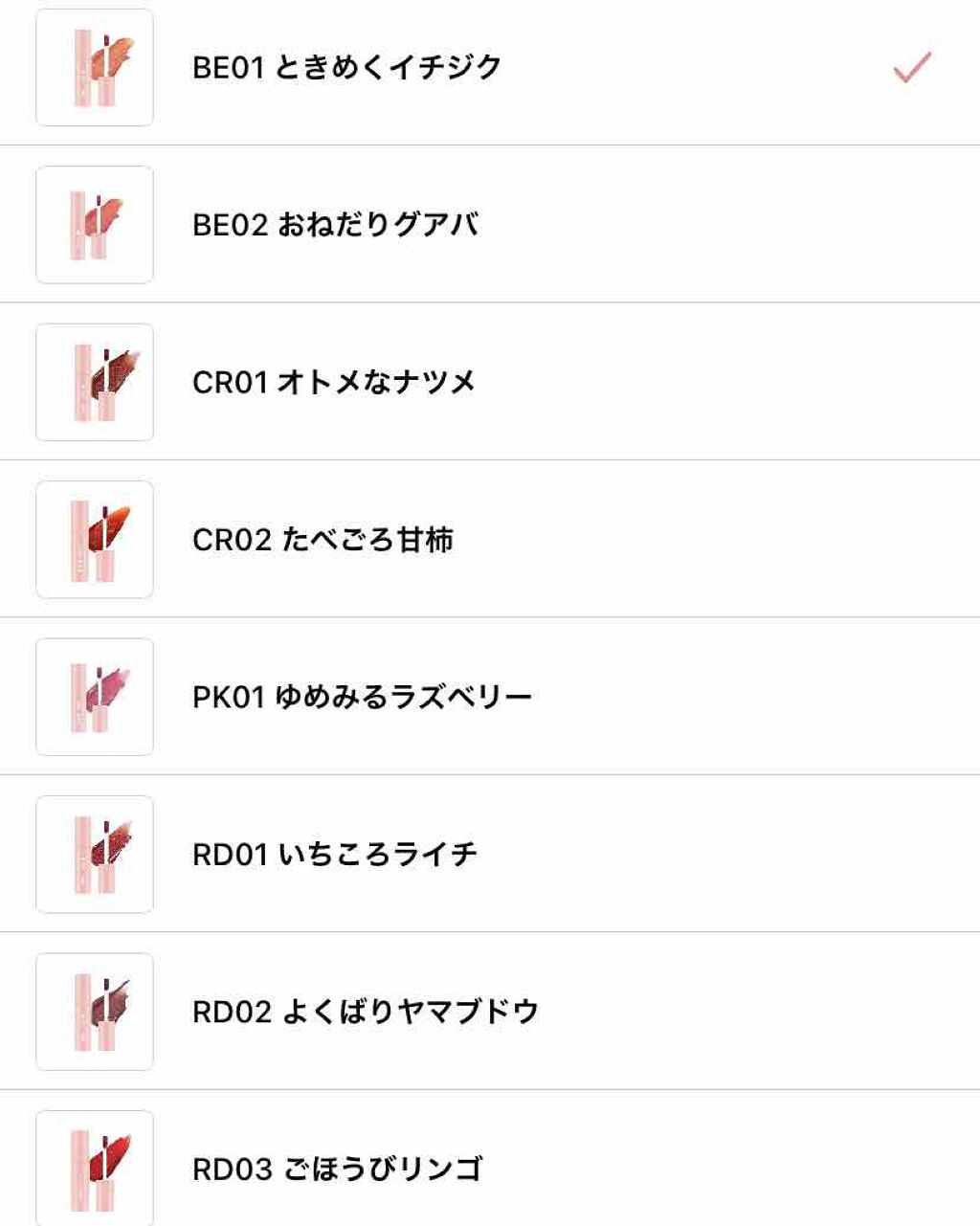
Task: Choose the PK01 ゆめみるラズベリー shade
Action: tap(362, 697)
